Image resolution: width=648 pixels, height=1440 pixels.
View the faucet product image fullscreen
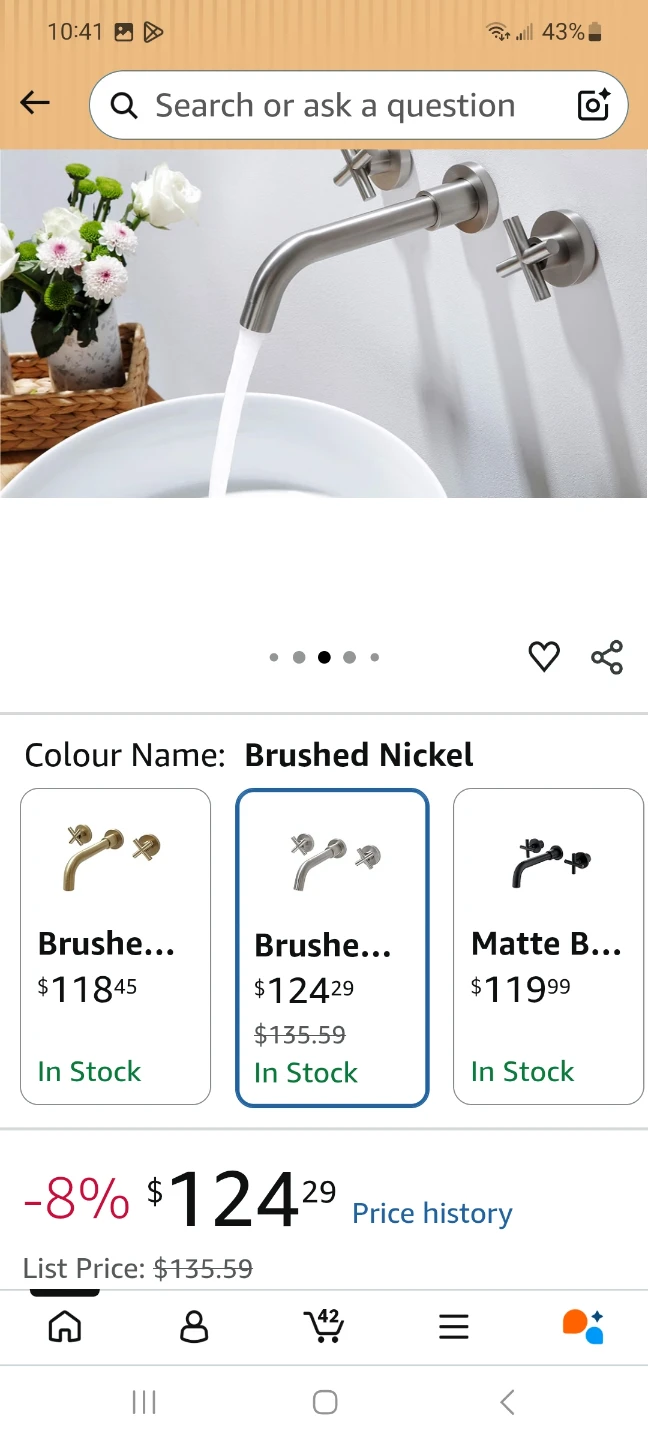[324, 324]
